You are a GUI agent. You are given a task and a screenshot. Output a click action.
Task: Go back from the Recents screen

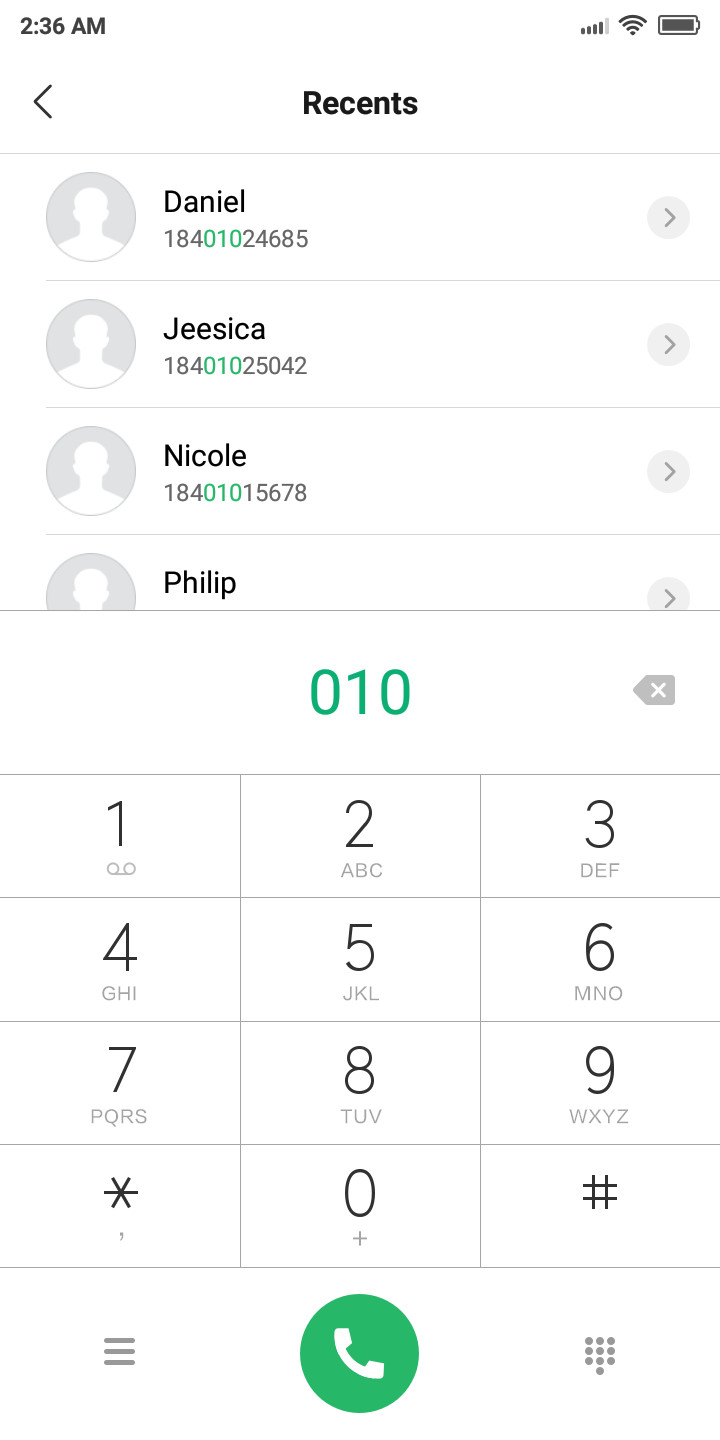tap(43, 102)
